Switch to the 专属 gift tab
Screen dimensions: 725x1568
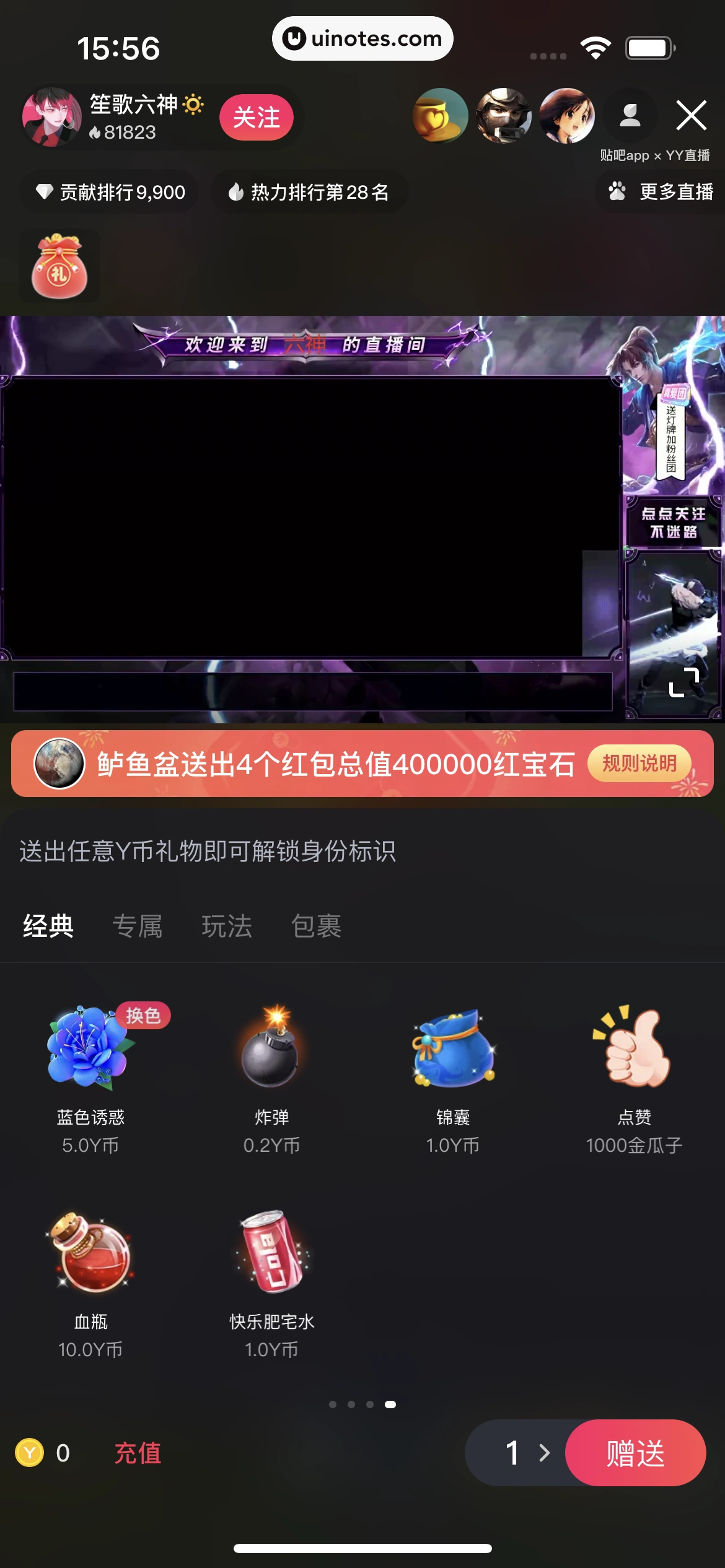(x=137, y=926)
